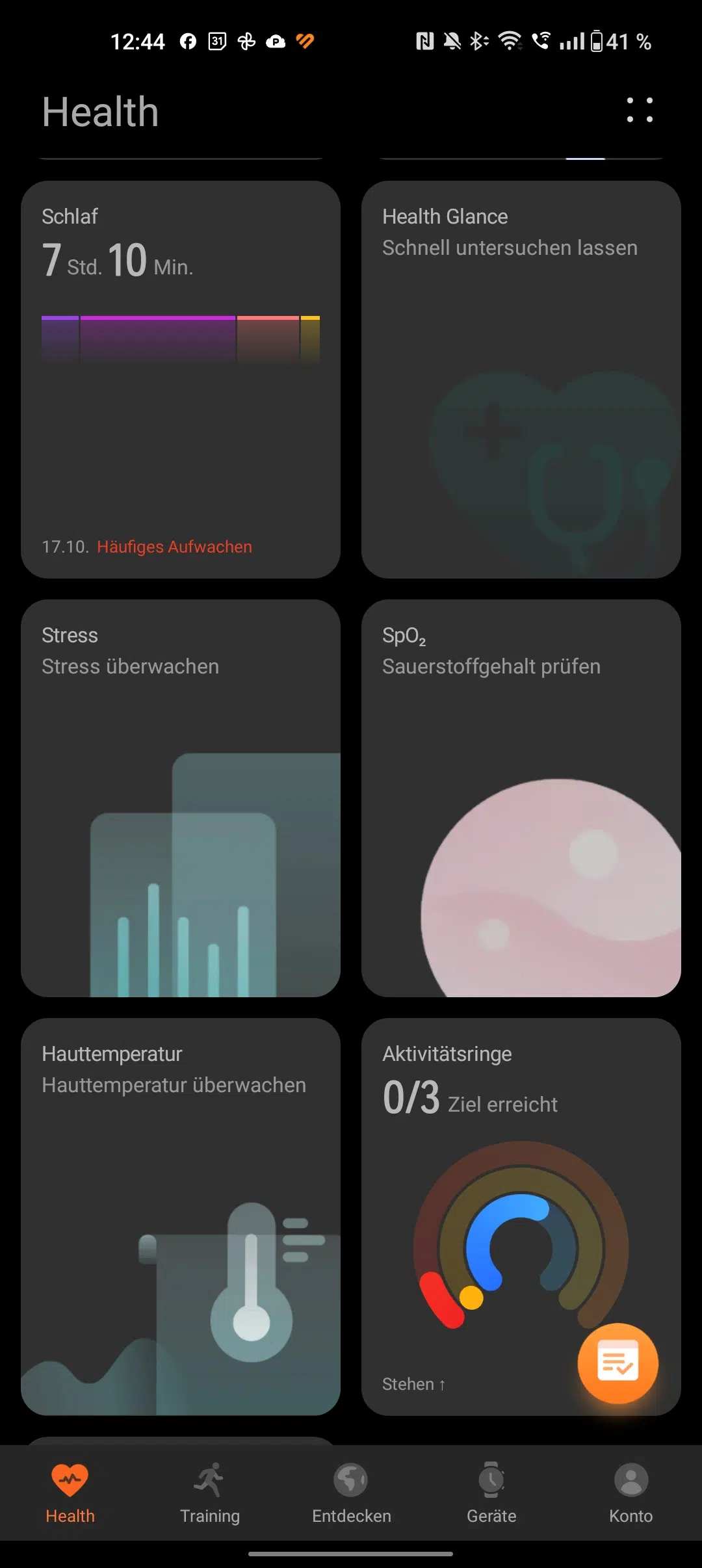The image size is (702, 1568).
Task: Tap the orange floating checklist button
Action: pyautogui.click(x=617, y=1363)
